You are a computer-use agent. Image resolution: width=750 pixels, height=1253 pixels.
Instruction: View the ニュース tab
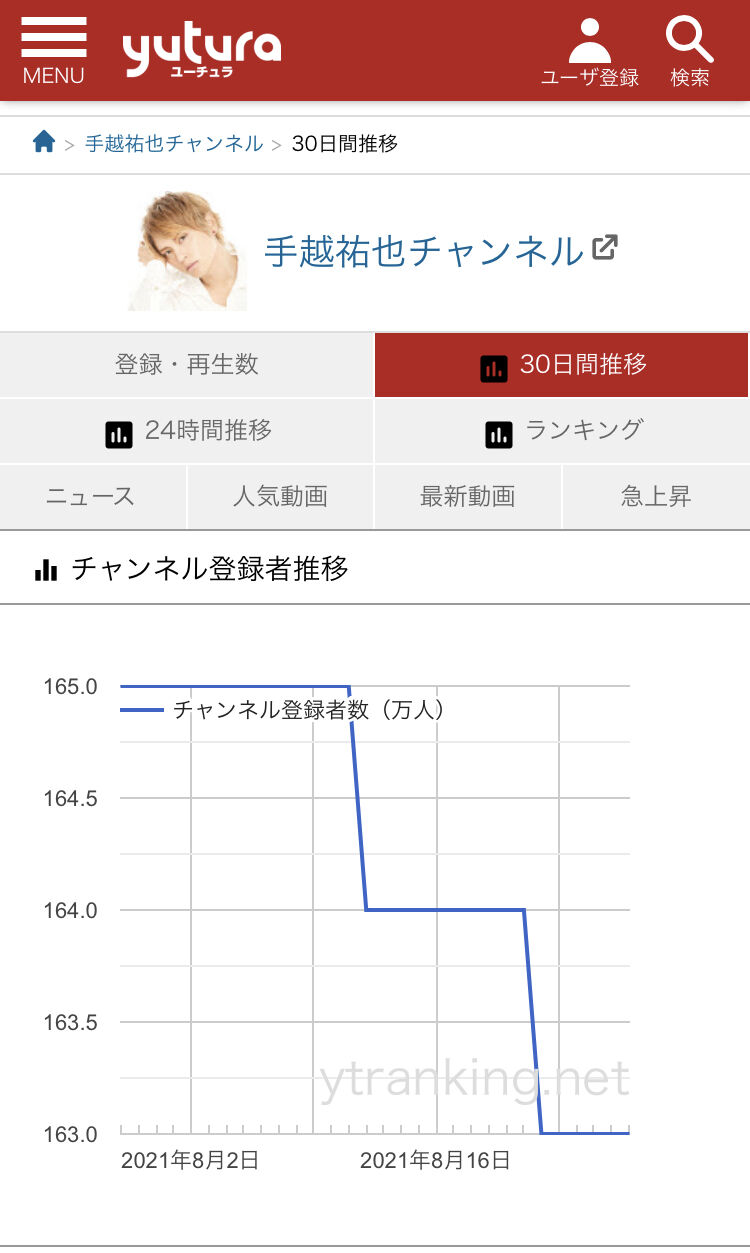(x=93, y=497)
